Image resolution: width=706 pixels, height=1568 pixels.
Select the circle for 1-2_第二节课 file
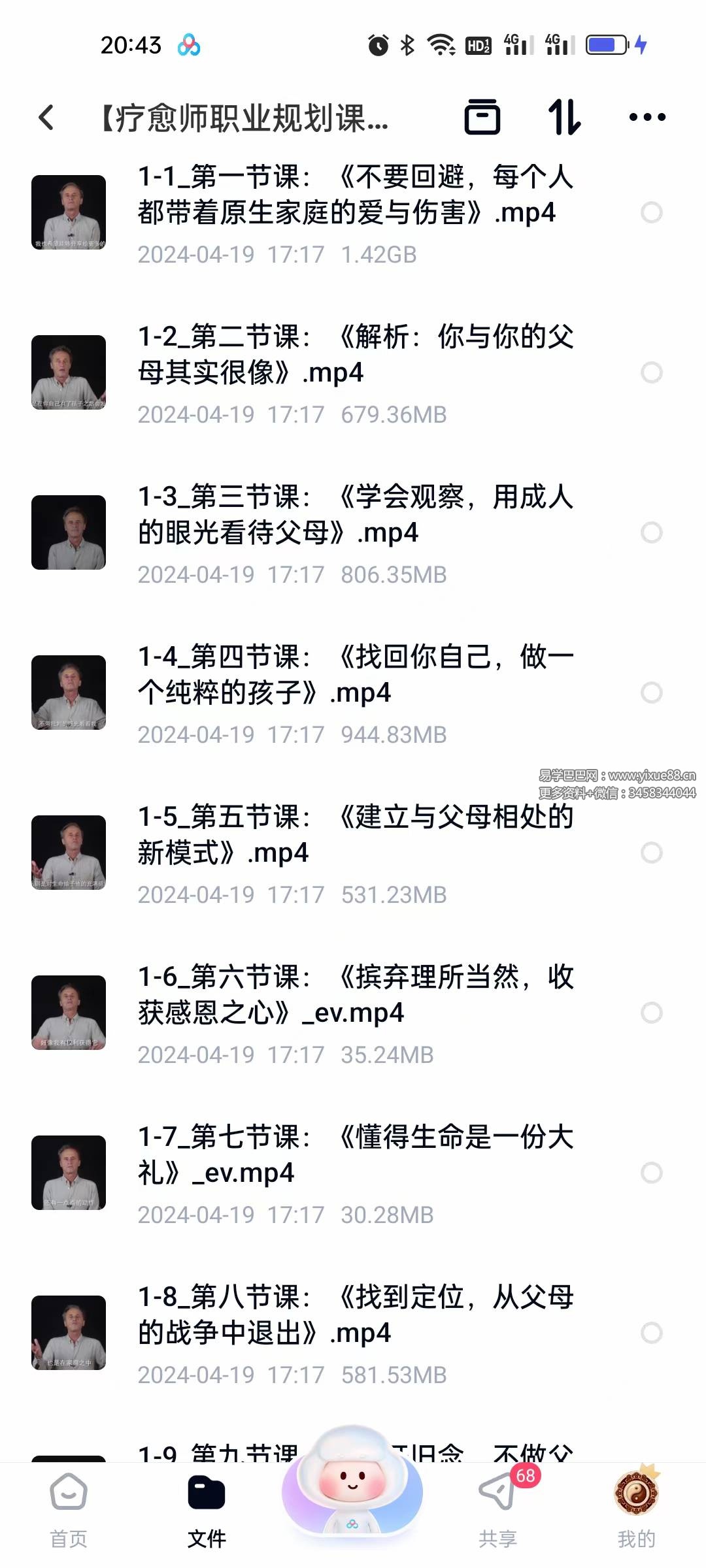(x=651, y=372)
